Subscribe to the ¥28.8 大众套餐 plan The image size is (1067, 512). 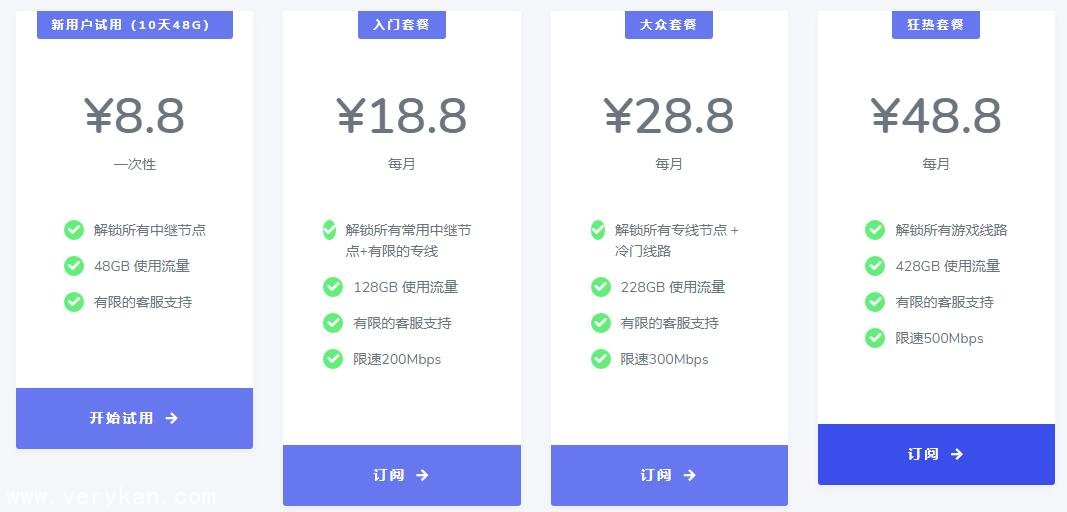[668, 475]
